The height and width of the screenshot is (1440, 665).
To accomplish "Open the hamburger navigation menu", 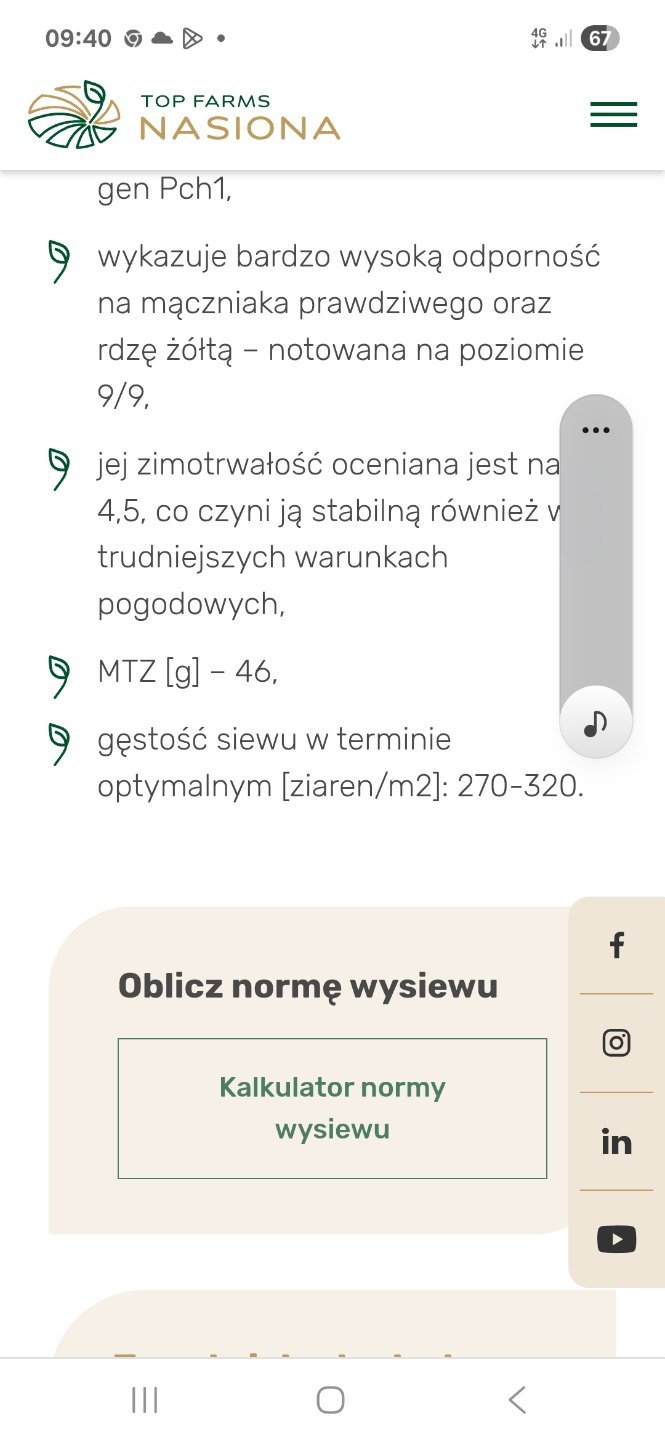I will [x=613, y=115].
